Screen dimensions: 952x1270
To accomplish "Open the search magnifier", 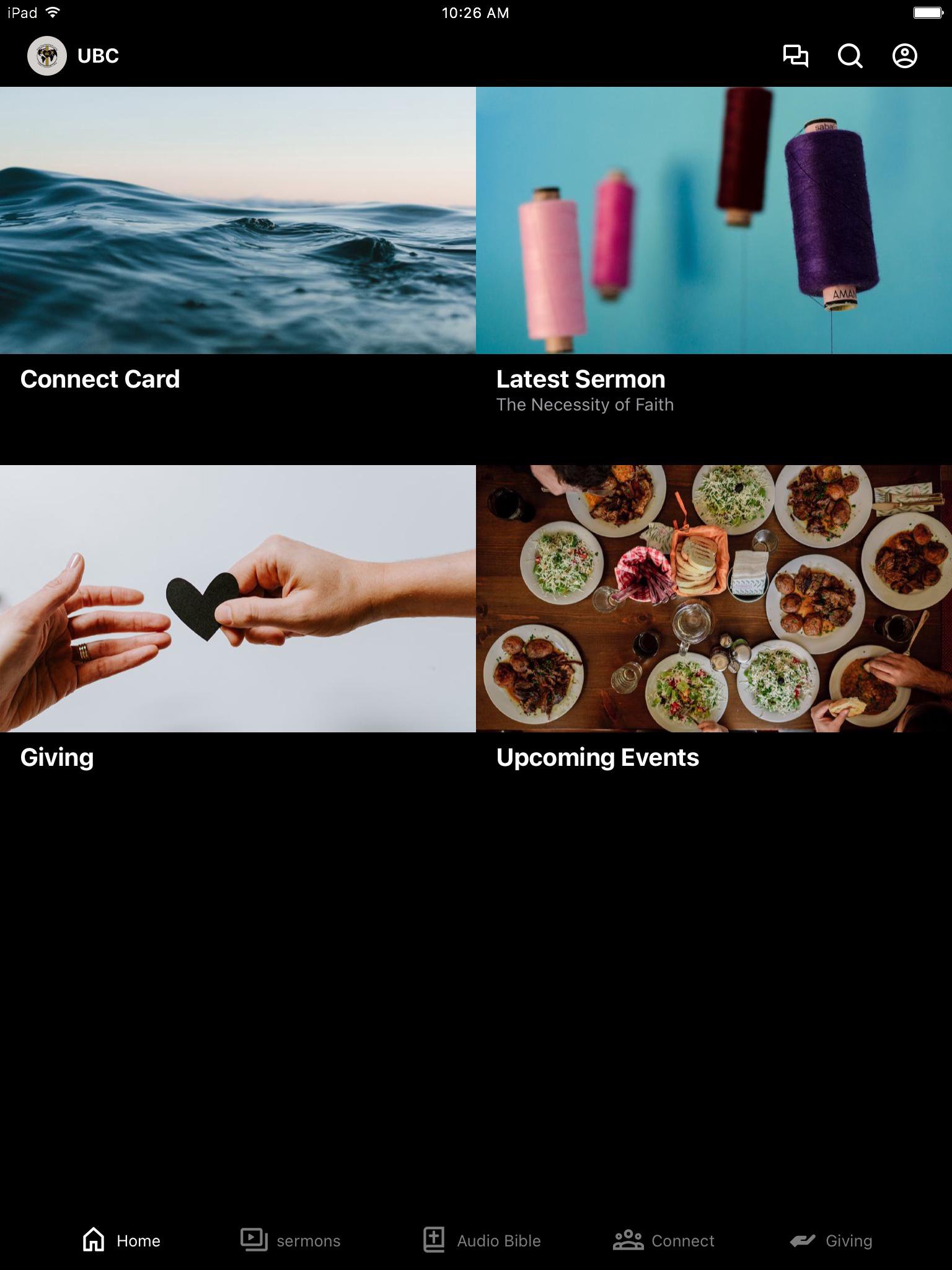I will 850,56.
